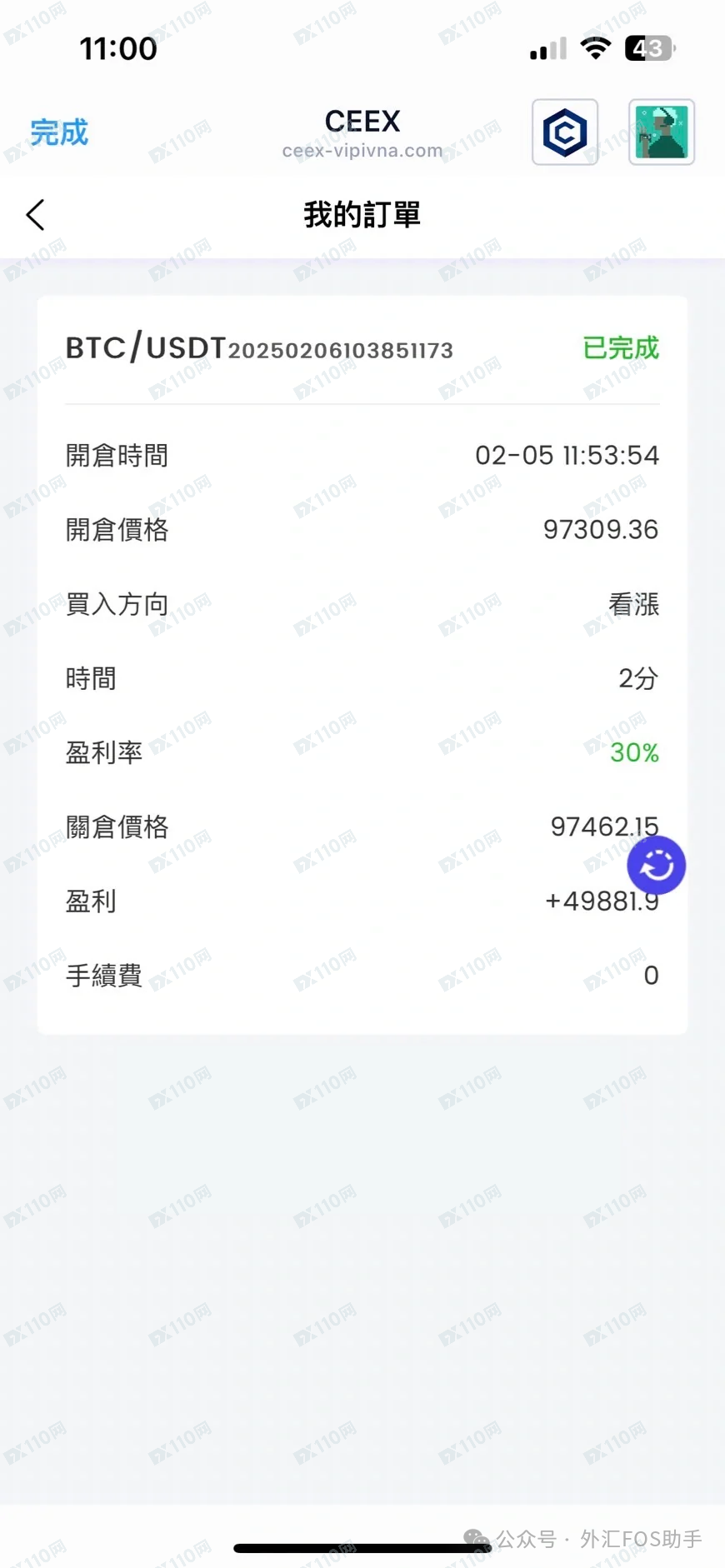Tap the BTC/USDT pair label
The height and width of the screenshot is (1568, 725).
[146, 347]
